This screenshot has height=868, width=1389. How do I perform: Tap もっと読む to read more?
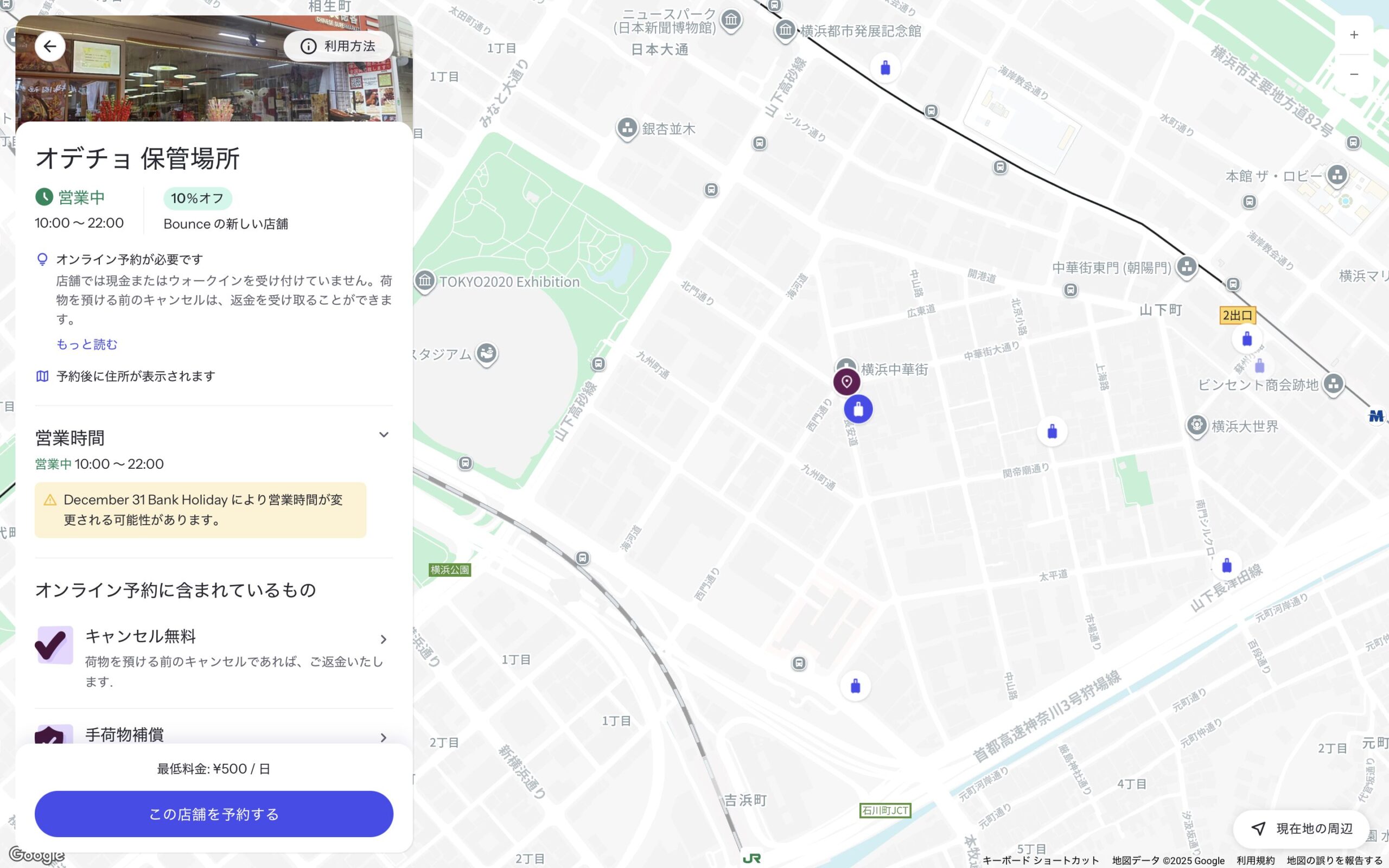pos(87,344)
